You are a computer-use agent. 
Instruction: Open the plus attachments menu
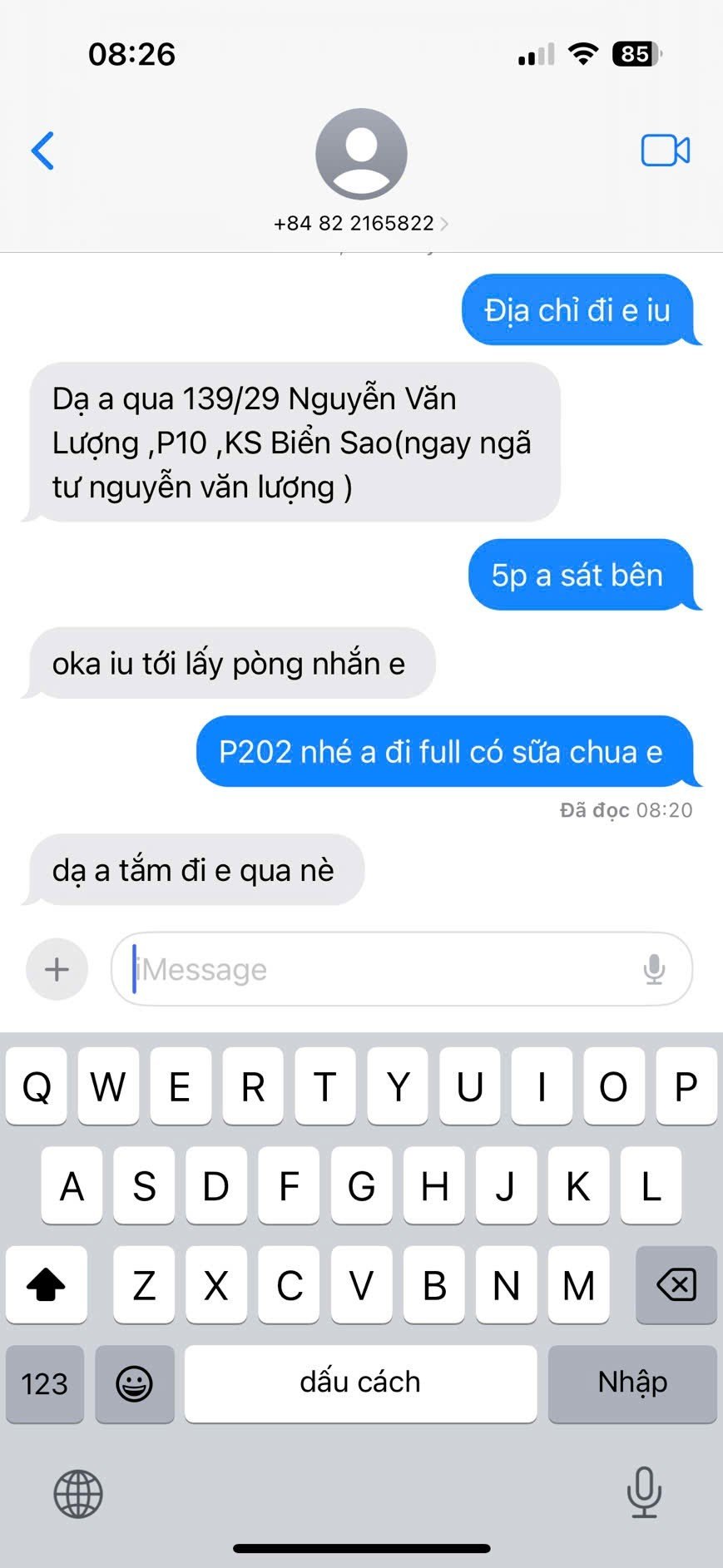(57, 969)
